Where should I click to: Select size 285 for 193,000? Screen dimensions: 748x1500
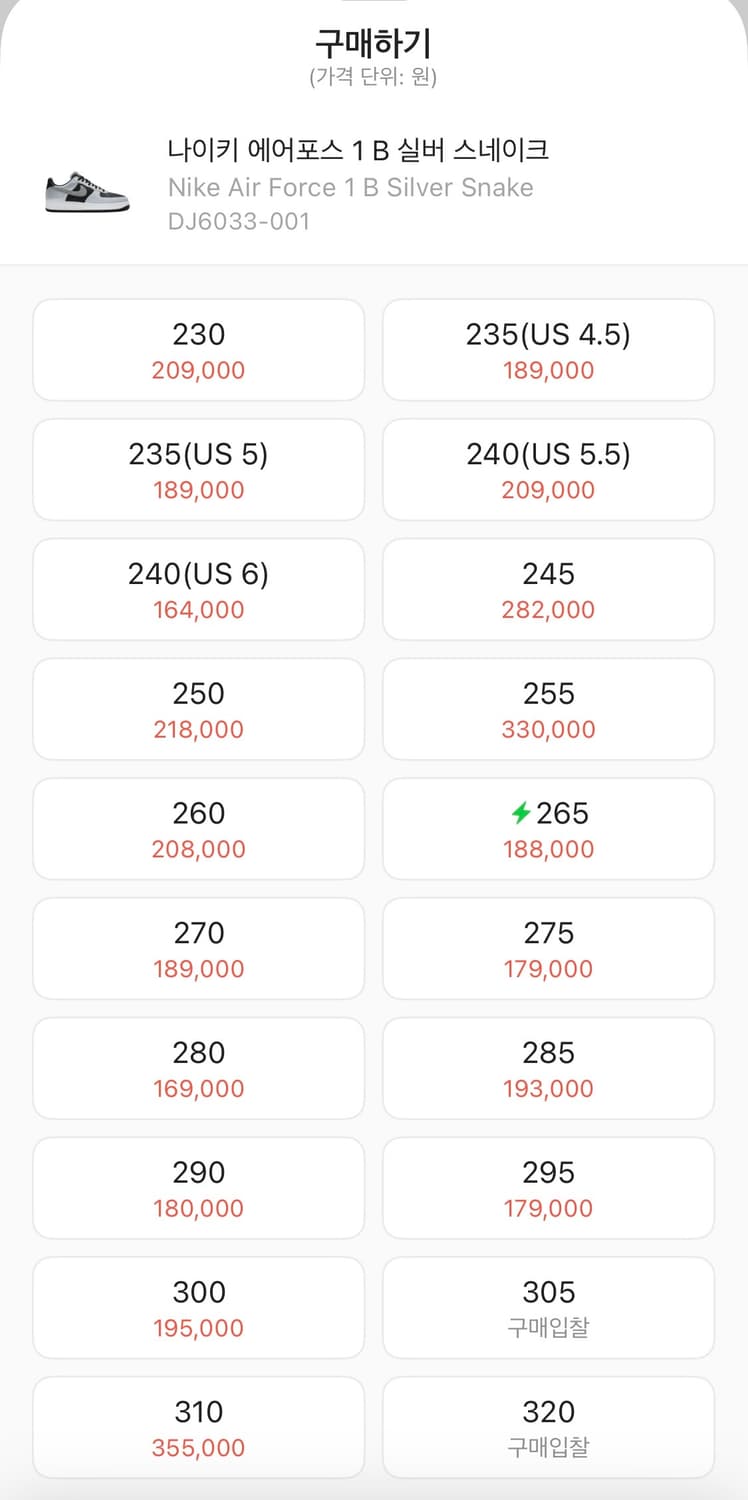[548, 1068]
